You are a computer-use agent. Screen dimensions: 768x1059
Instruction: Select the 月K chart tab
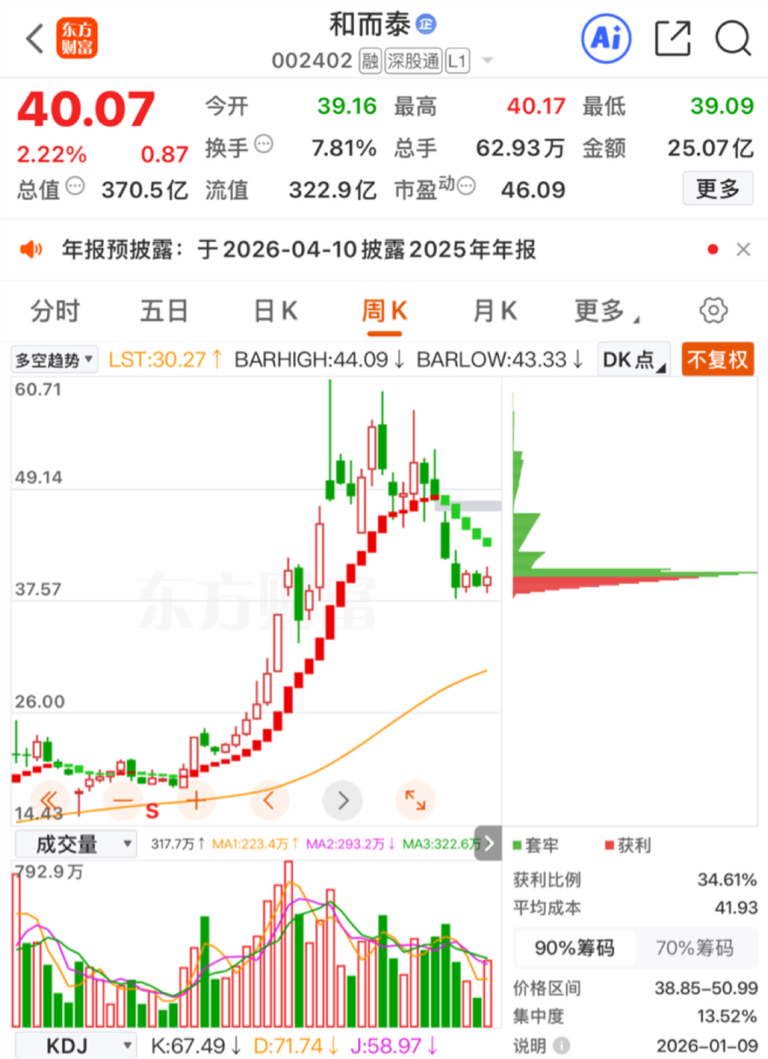point(494,311)
